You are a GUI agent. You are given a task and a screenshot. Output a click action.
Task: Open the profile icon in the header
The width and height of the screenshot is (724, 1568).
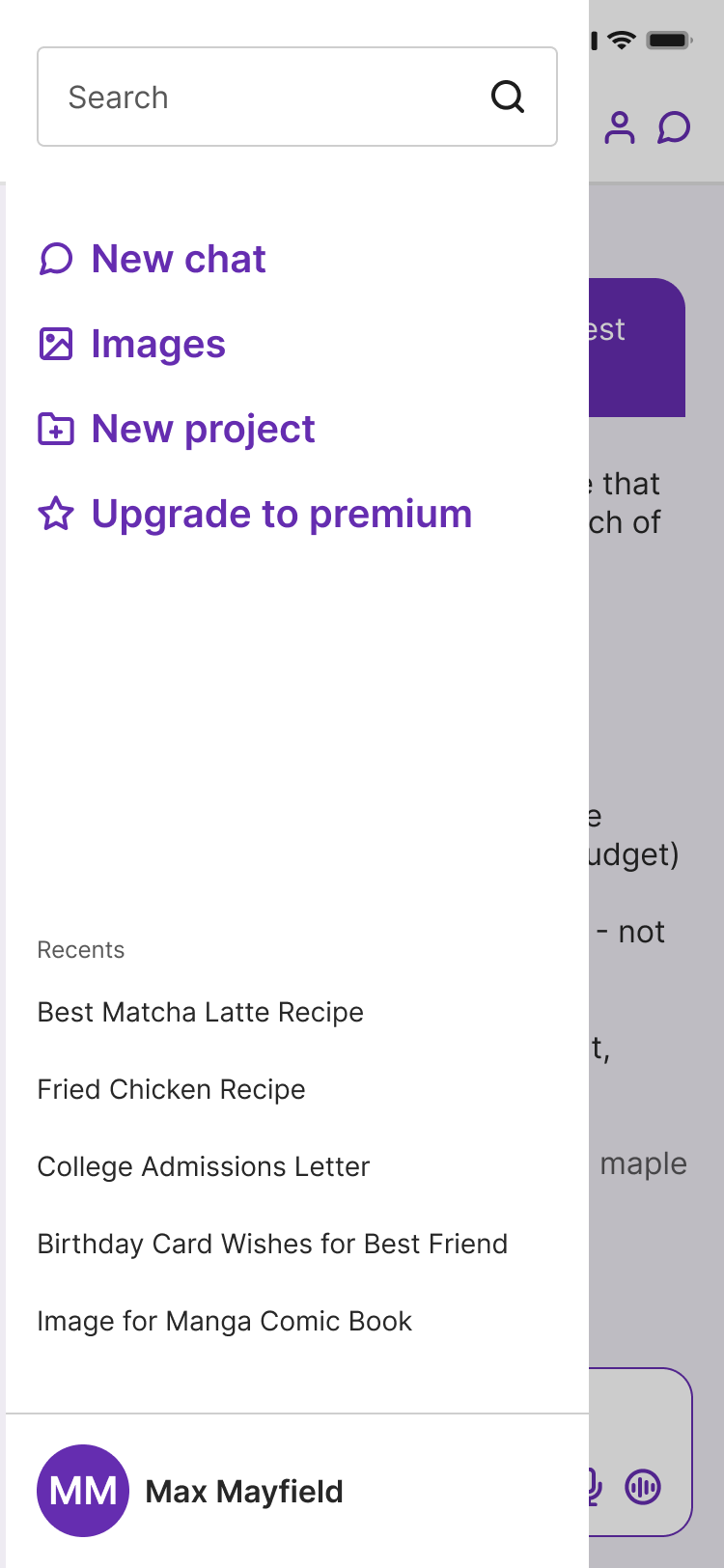pos(620,127)
